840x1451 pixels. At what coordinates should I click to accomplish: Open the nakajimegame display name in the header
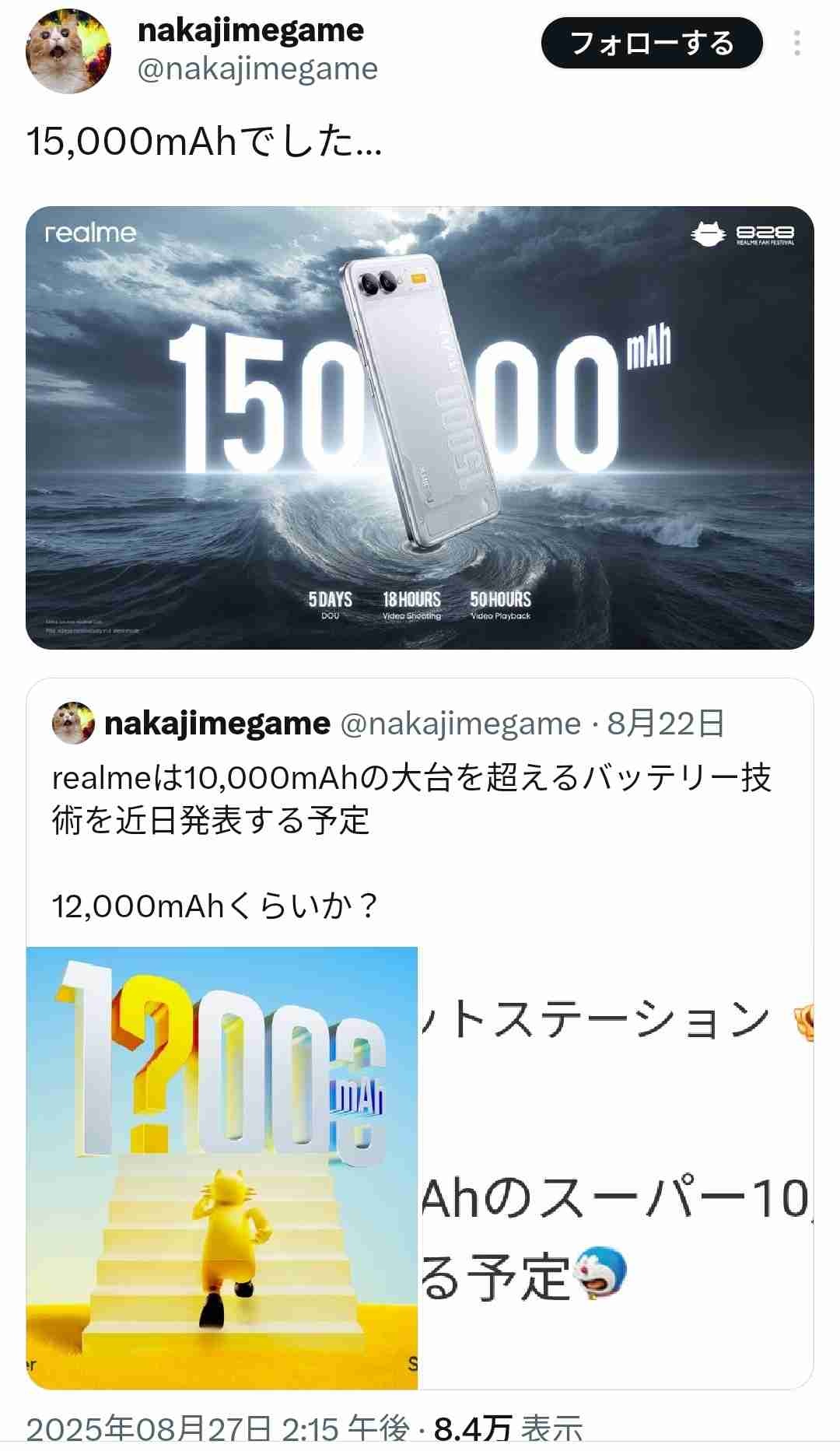point(250,30)
